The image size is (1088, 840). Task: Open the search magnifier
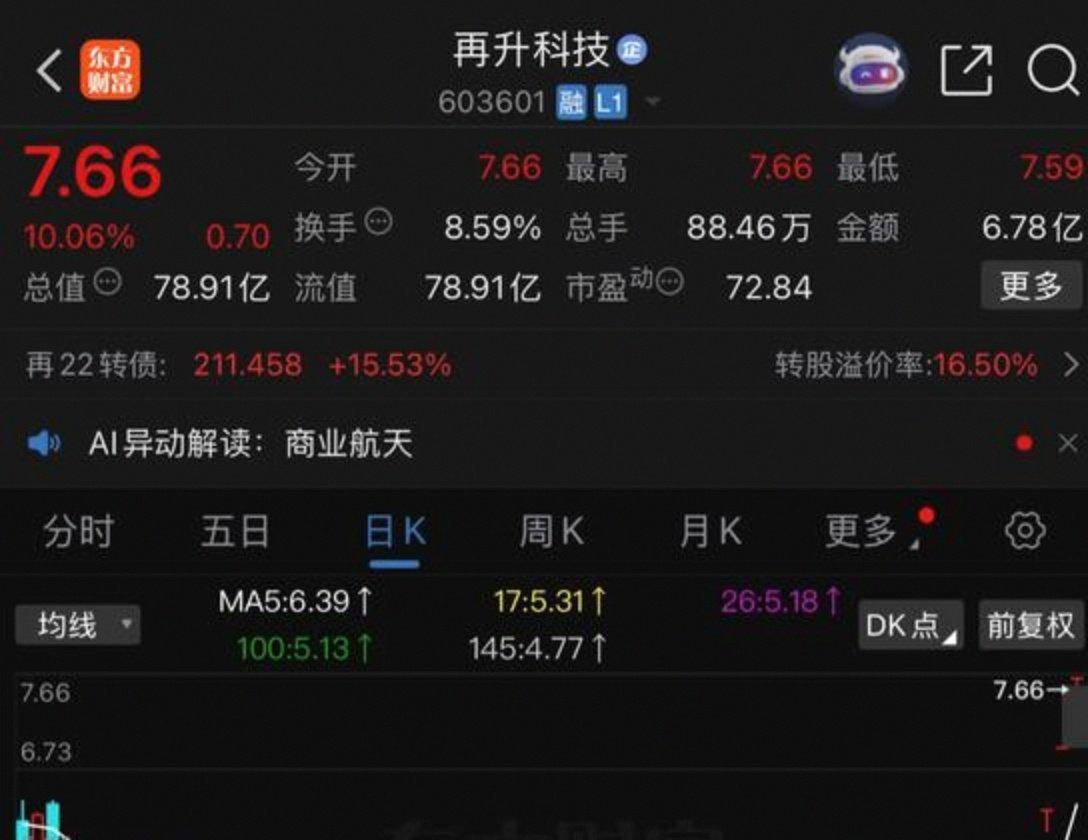(x=1052, y=71)
